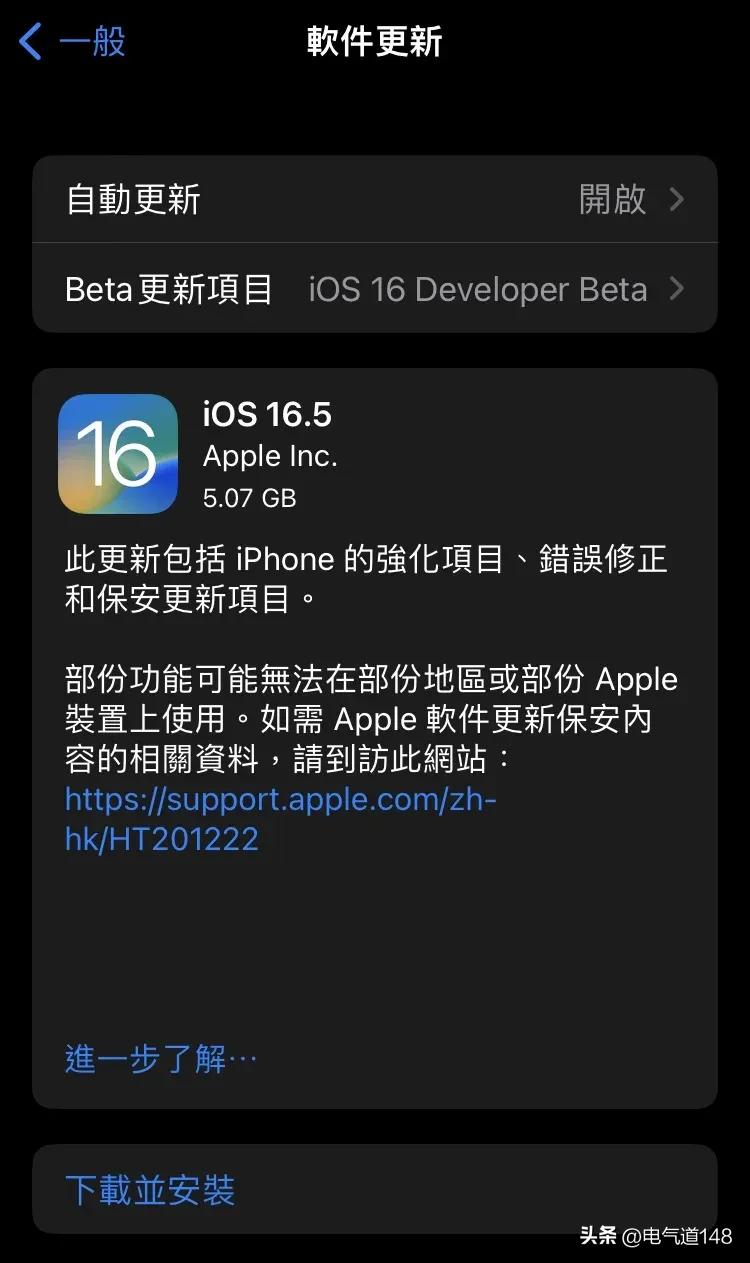750x1263 pixels.
Task: Tap the gray disclosure arrow on 自動更新 row
Action: tap(678, 199)
